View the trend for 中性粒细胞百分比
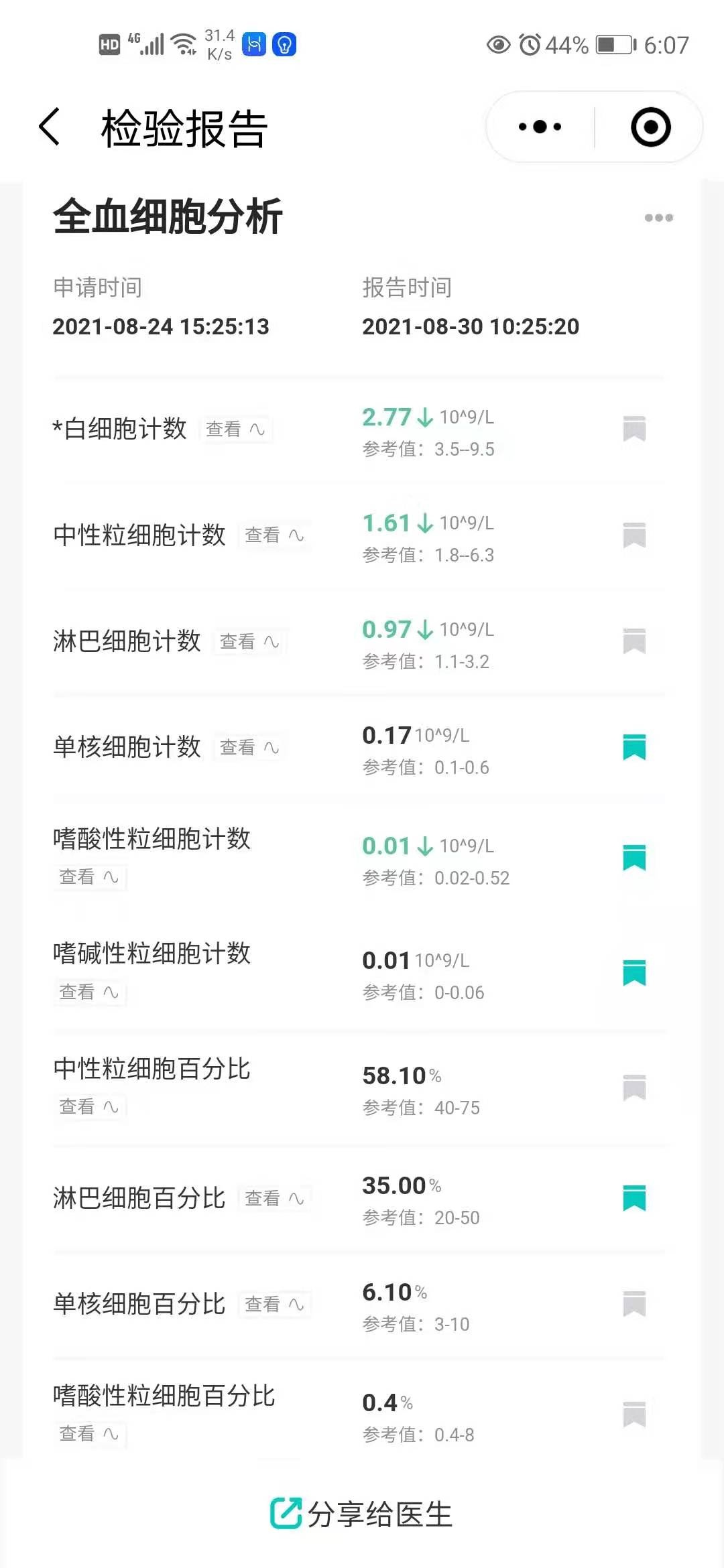The image size is (724, 1568). point(89,1106)
